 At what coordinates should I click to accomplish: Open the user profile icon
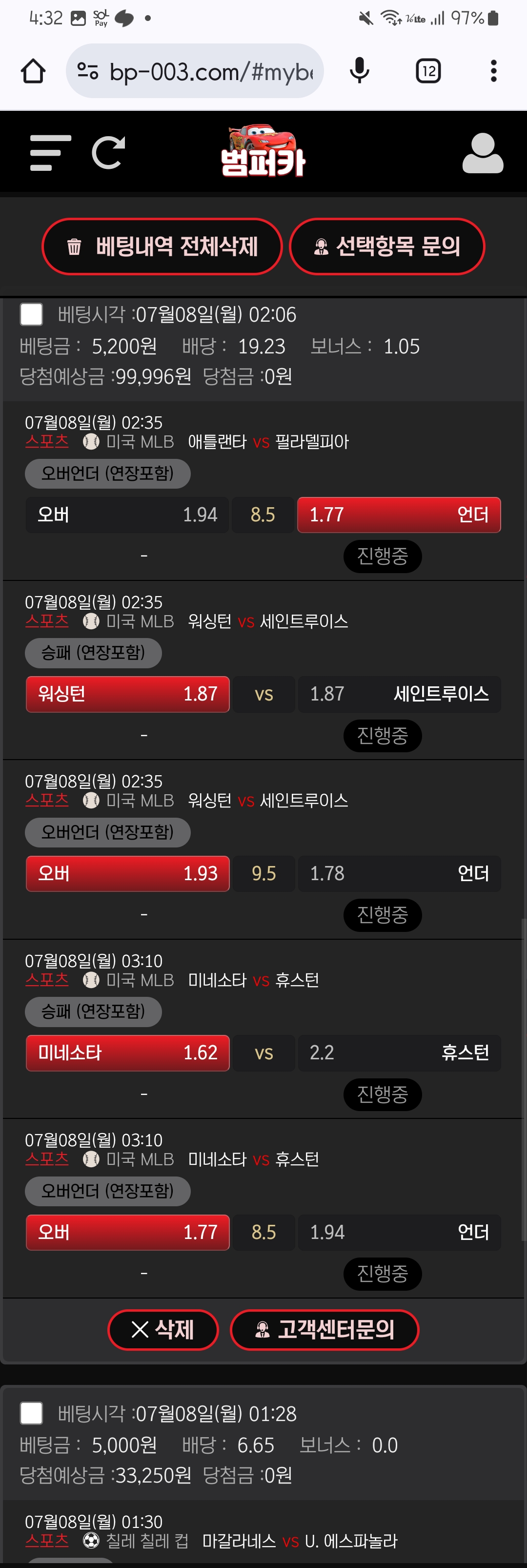coord(483,153)
